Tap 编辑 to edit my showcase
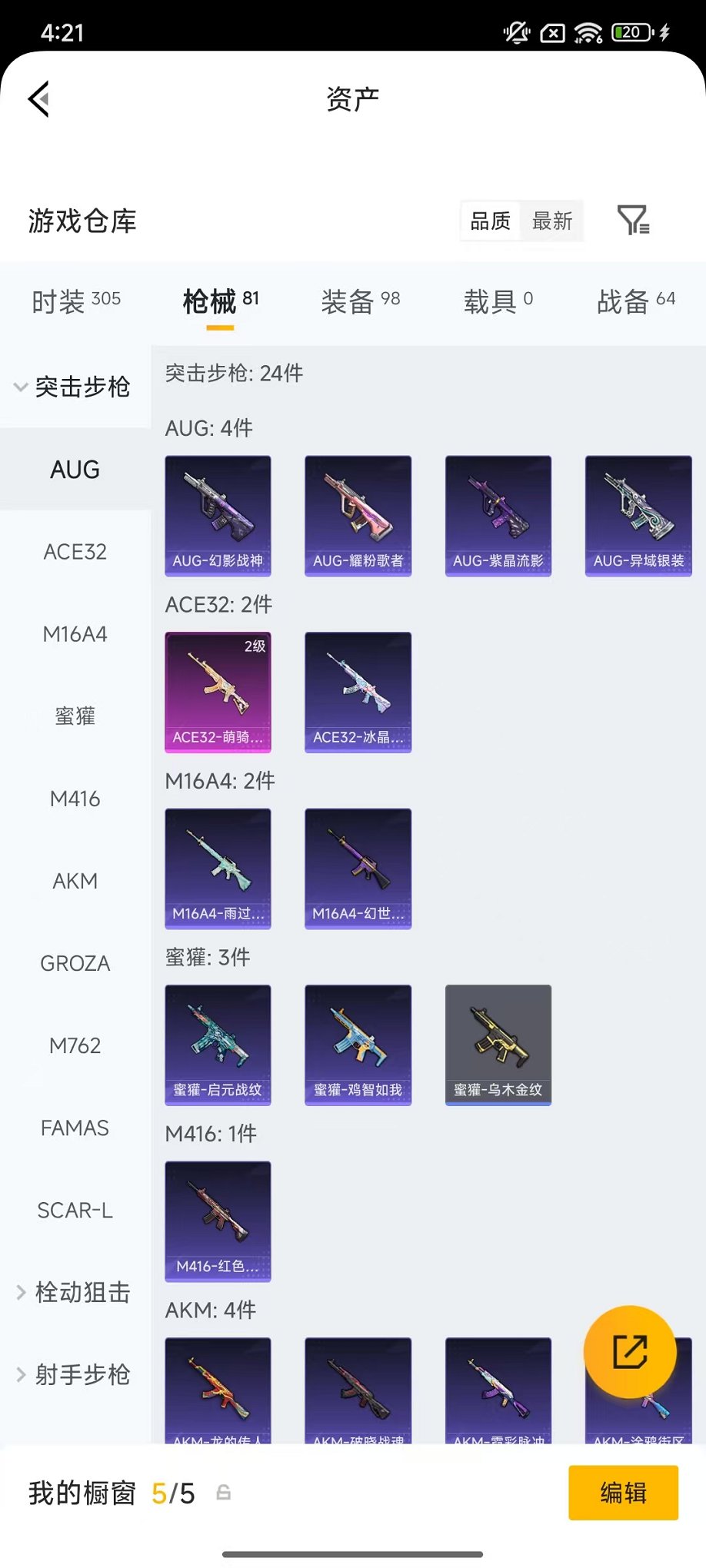 click(x=623, y=1493)
